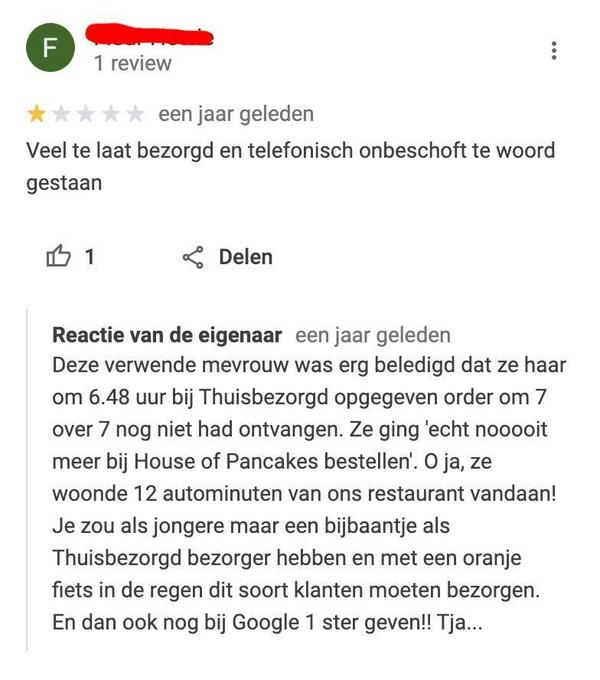Share the review via Delen

(228, 257)
